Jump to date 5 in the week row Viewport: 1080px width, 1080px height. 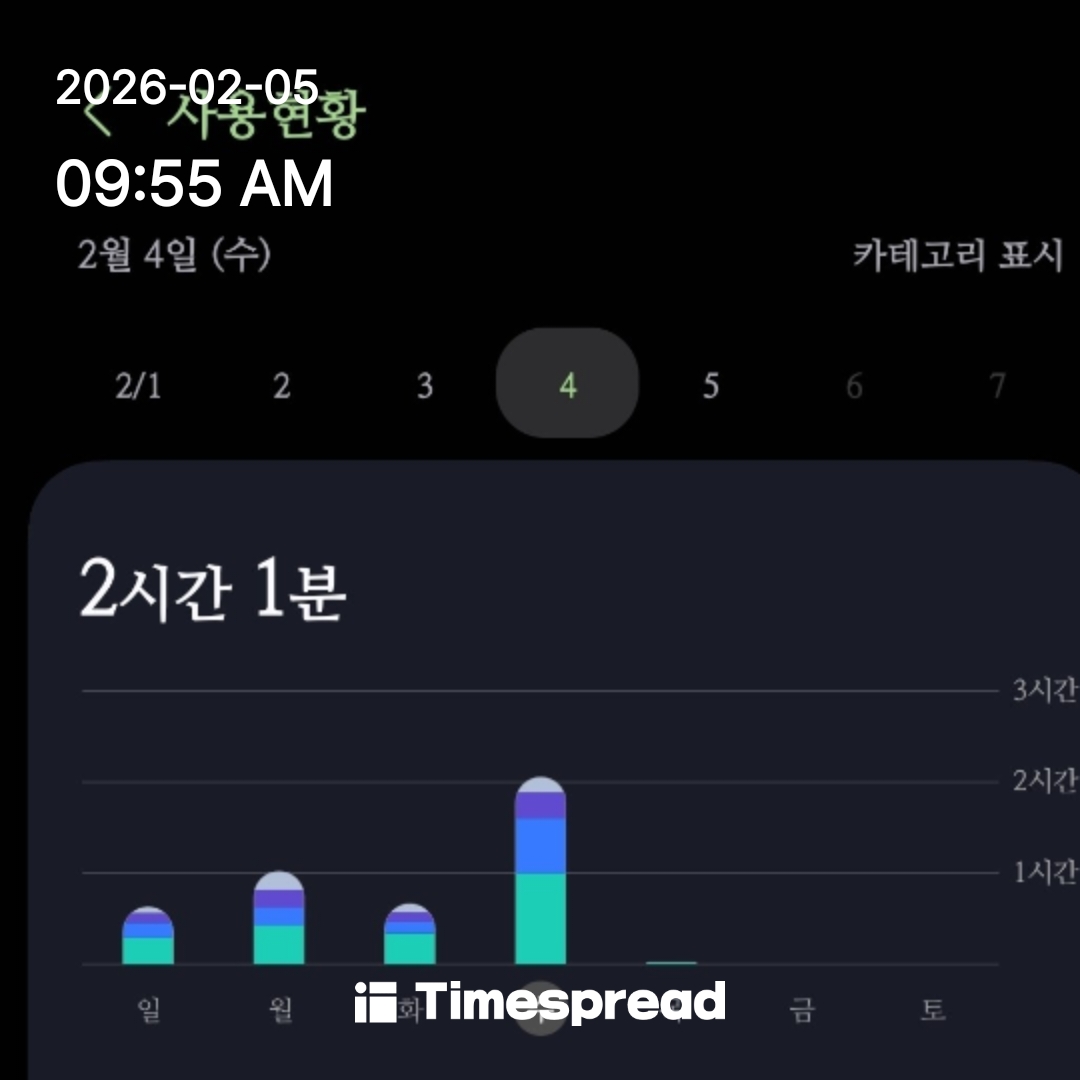pyautogui.click(x=710, y=385)
